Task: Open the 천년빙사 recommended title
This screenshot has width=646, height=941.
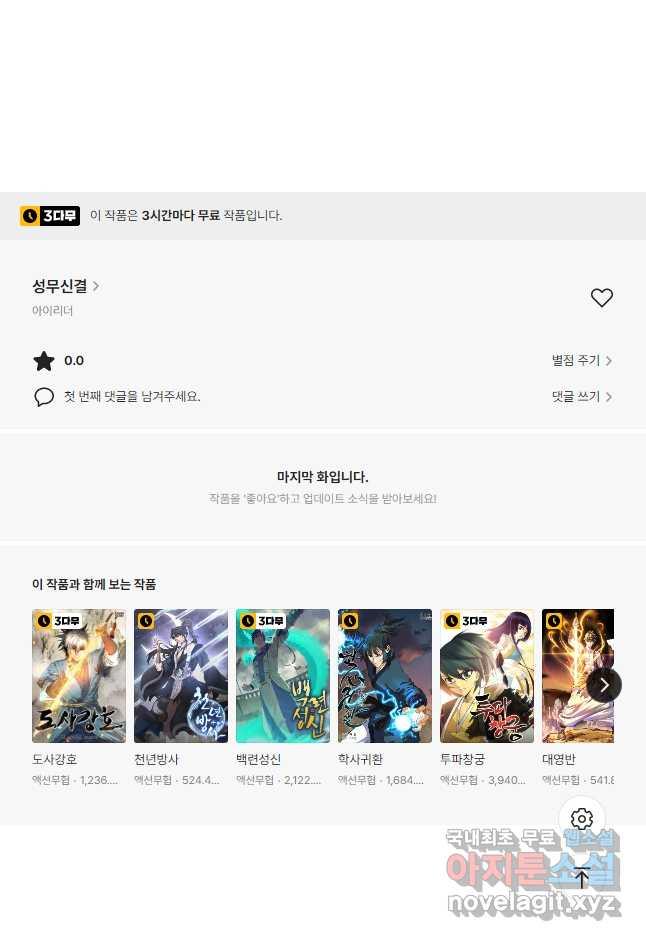Action: coord(181,676)
